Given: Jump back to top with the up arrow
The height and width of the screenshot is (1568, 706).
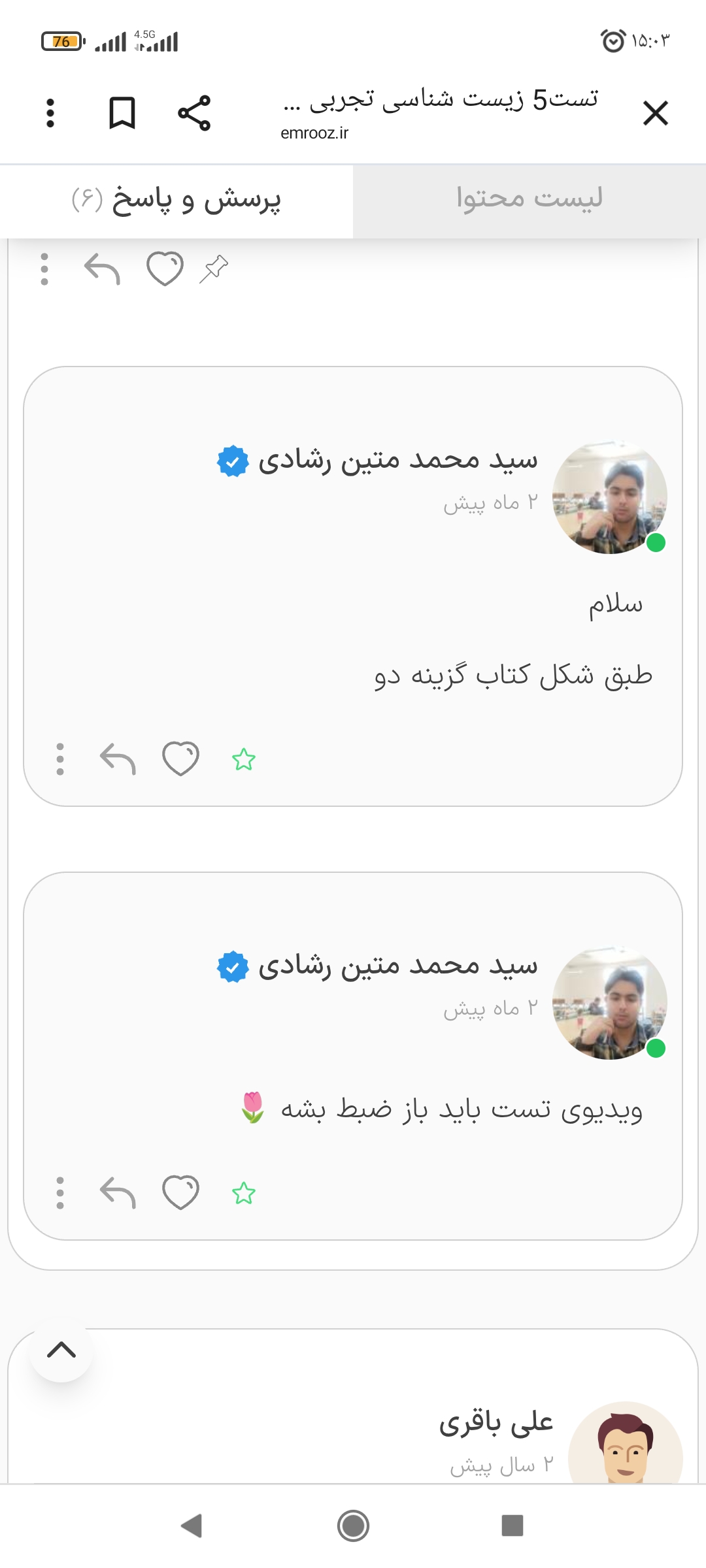Looking at the screenshot, I should click(61, 1350).
